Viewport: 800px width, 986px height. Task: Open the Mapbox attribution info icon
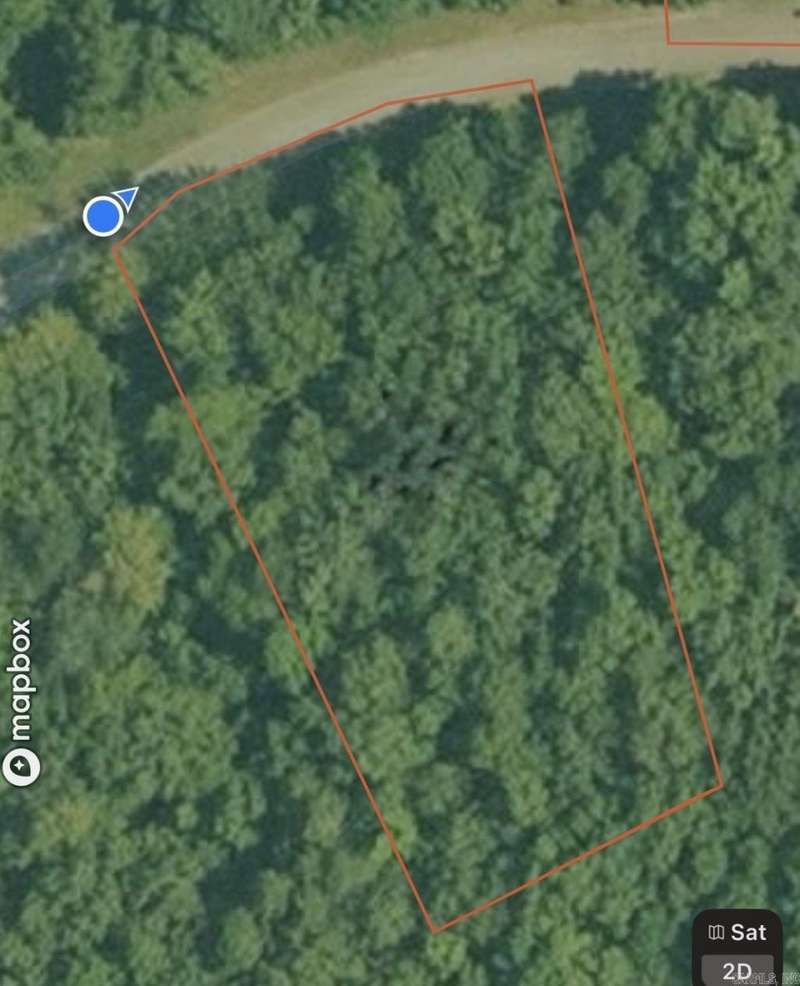(x=21, y=767)
